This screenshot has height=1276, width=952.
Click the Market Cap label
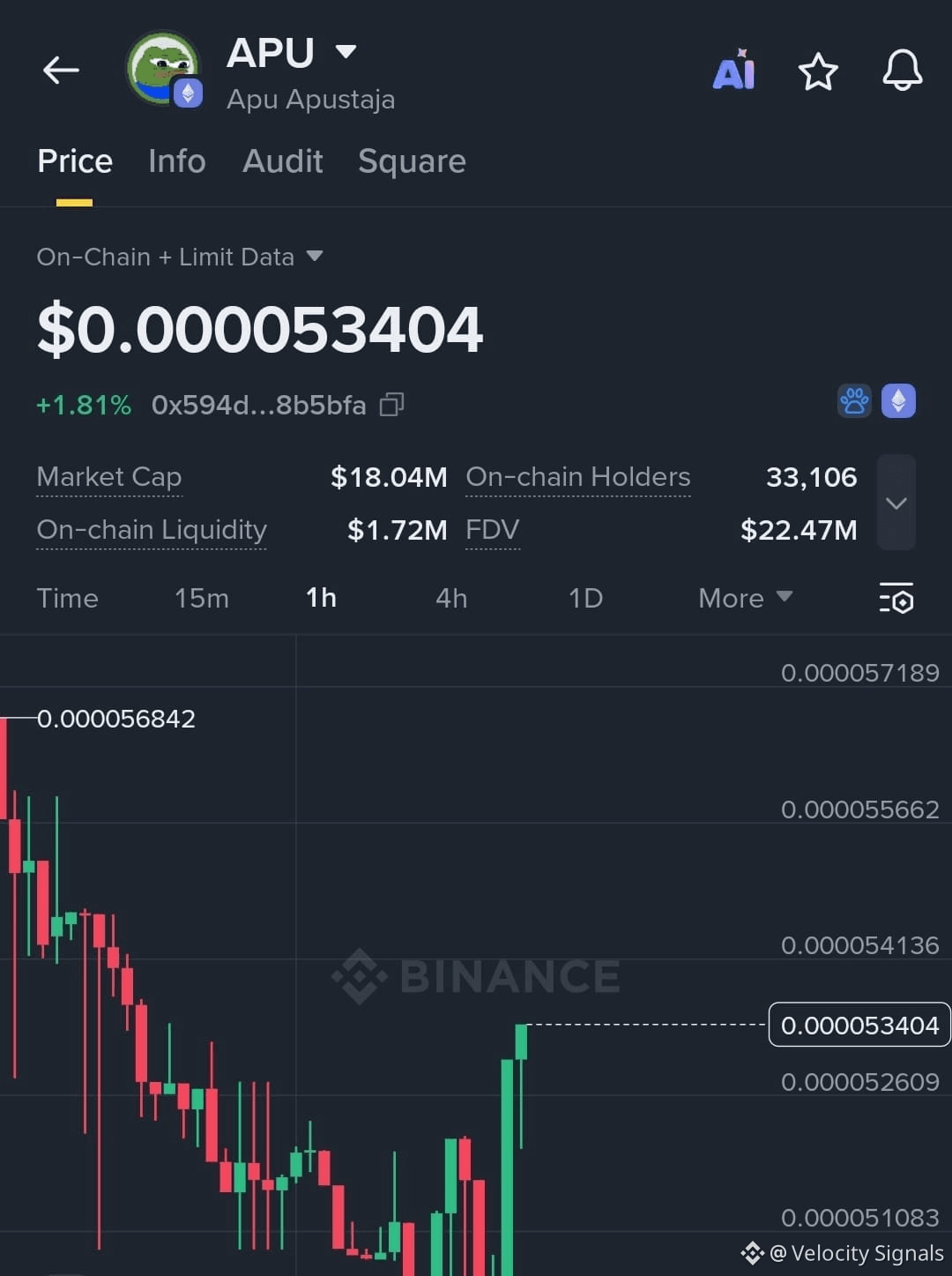pyautogui.click(x=108, y=477)
